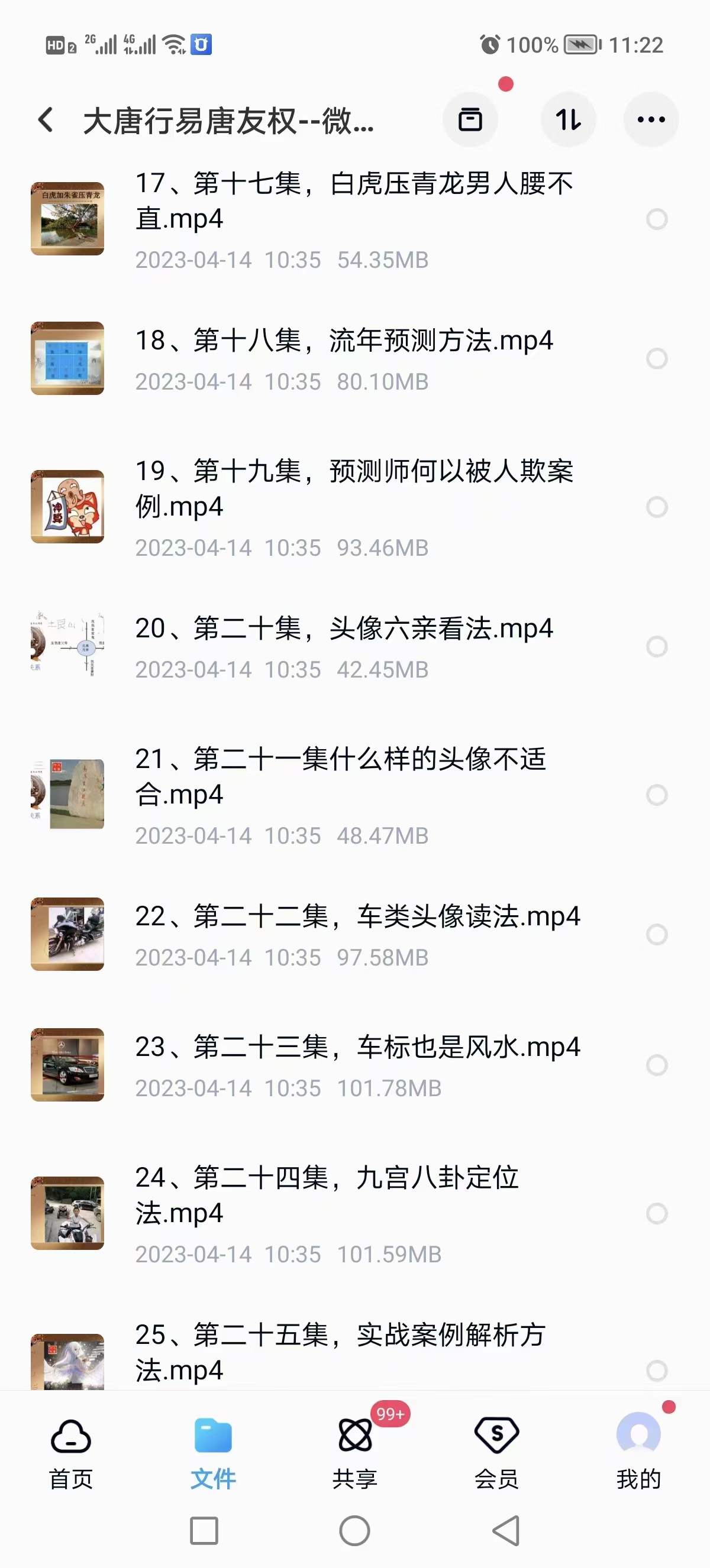Go back with the top-left back arrow
This screenshot has width=710, height=1568.
(44, 120)
